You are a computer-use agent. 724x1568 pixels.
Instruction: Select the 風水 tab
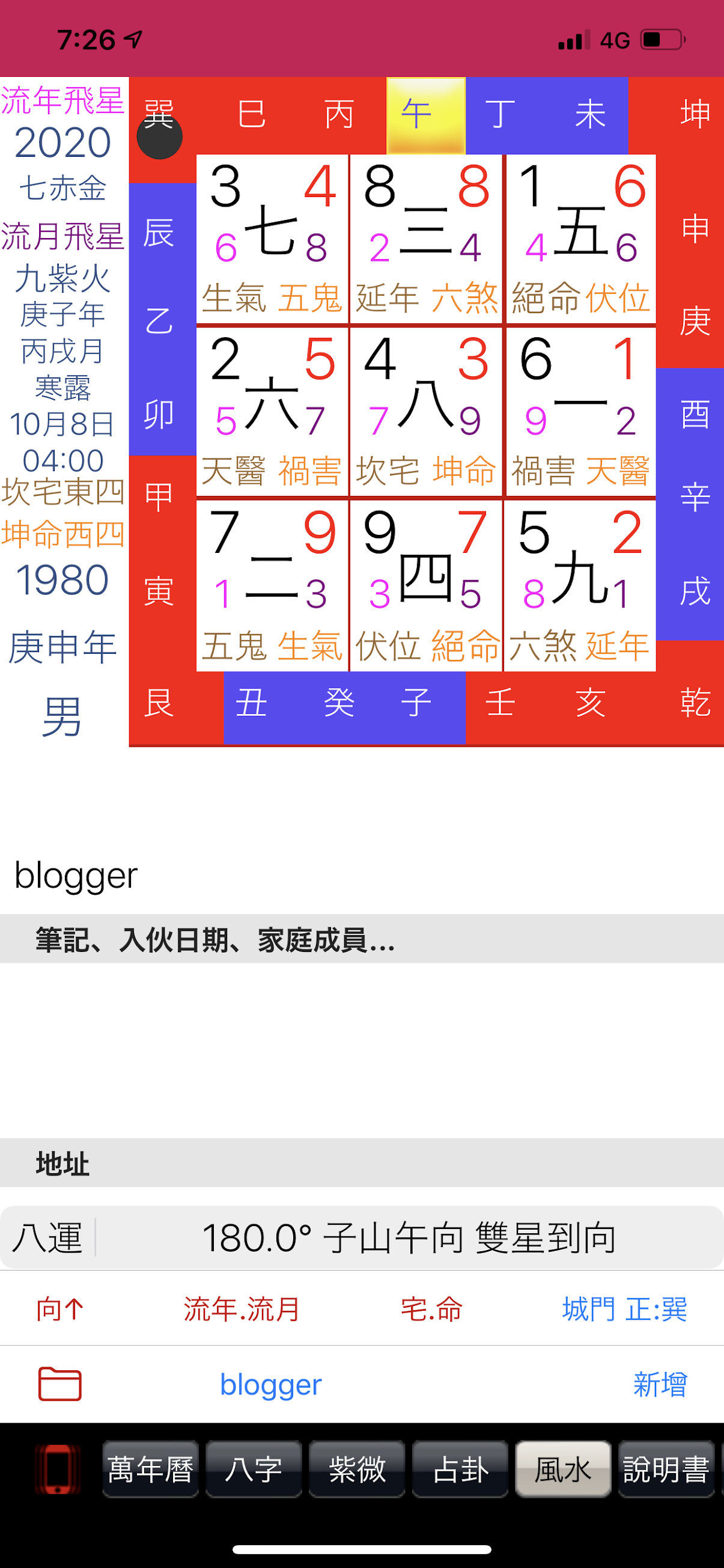(564, 1469)
